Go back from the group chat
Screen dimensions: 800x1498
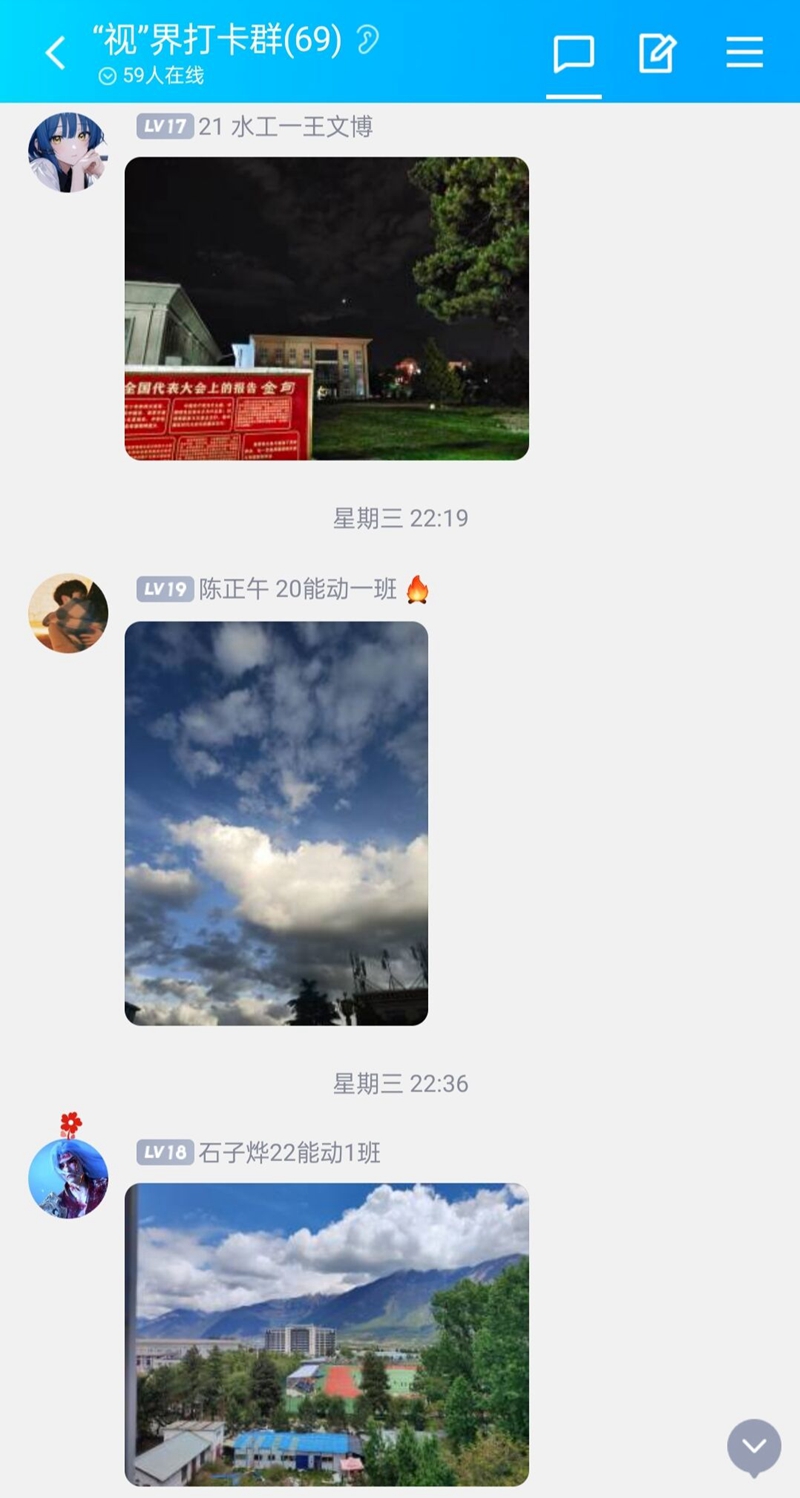[x=56, y=53]
